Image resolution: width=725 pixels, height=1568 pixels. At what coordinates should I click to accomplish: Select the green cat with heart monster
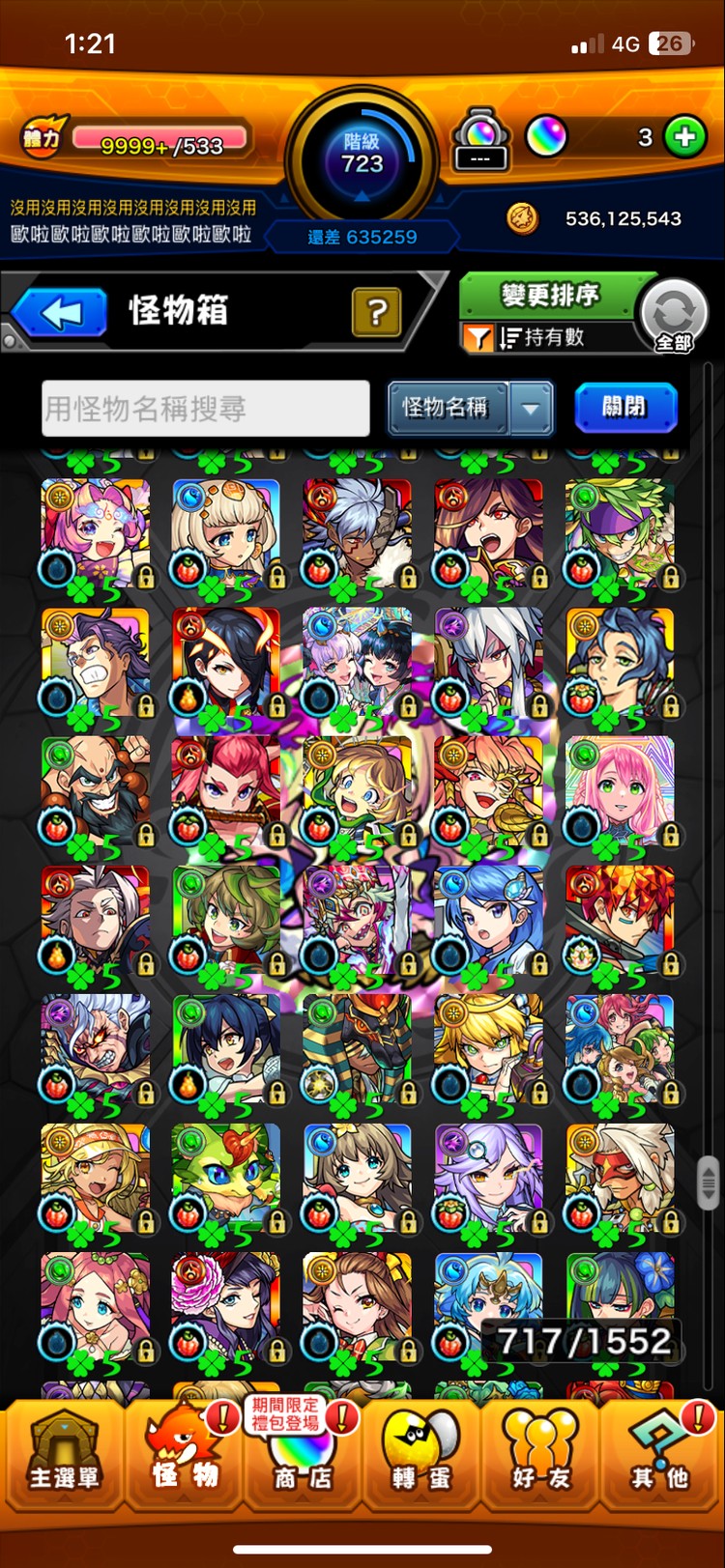pyautogui.click(x=226, y=1178)
